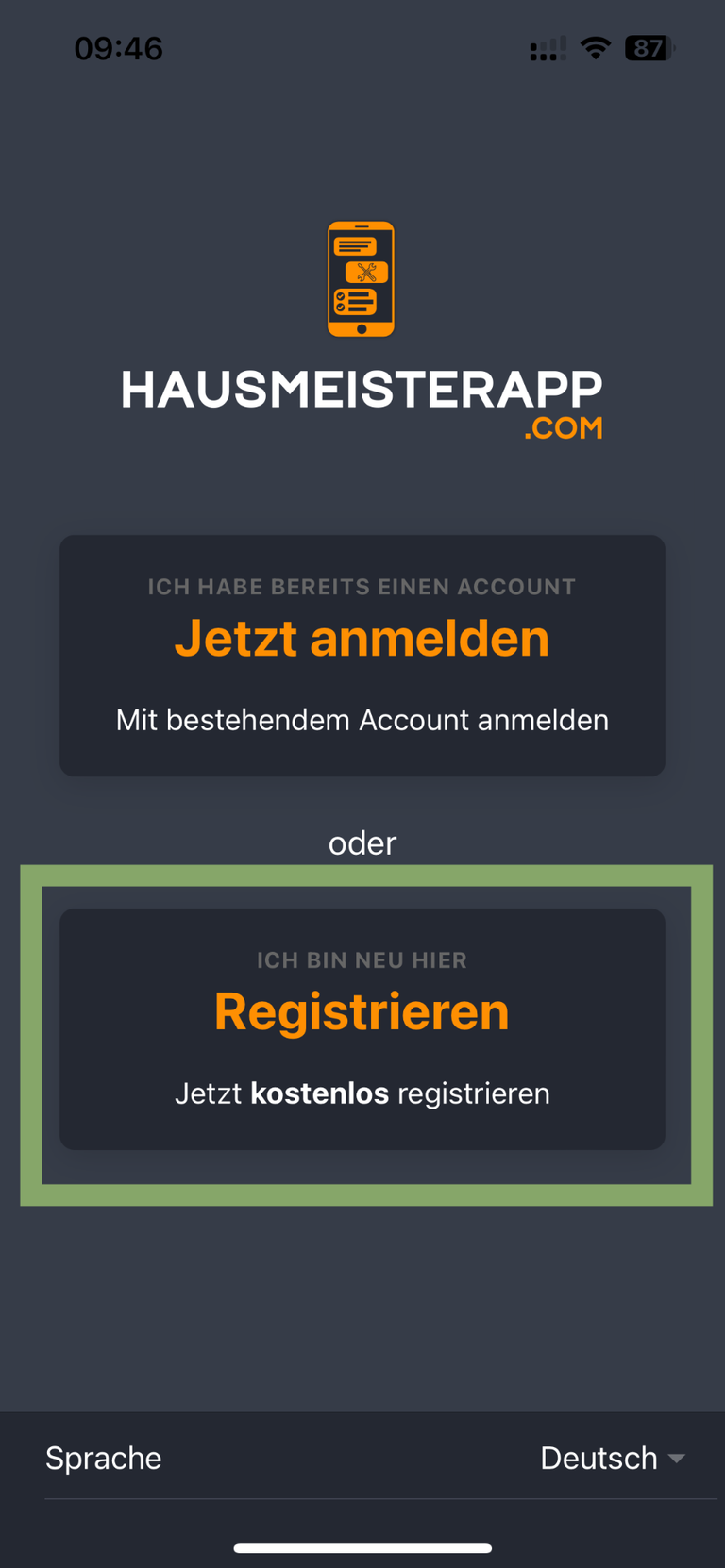Select Registrieren to create a new account
This screenshot has height=1568, width=725.
pyautogui.click(x=362, y=1028)
